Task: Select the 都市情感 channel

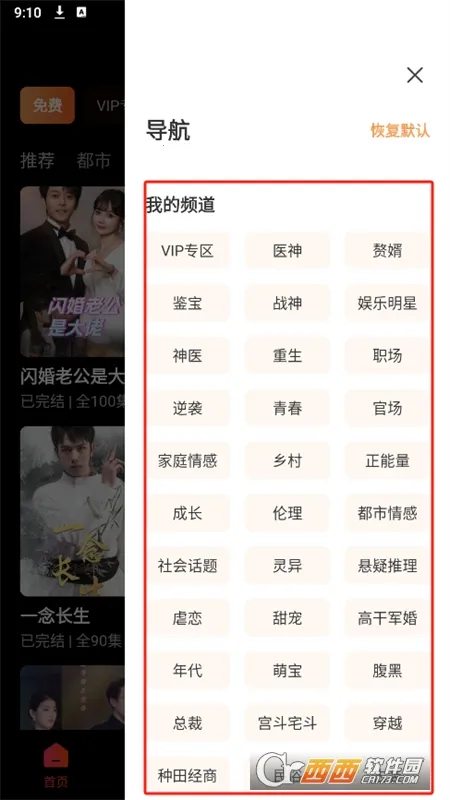Action: 387,513
